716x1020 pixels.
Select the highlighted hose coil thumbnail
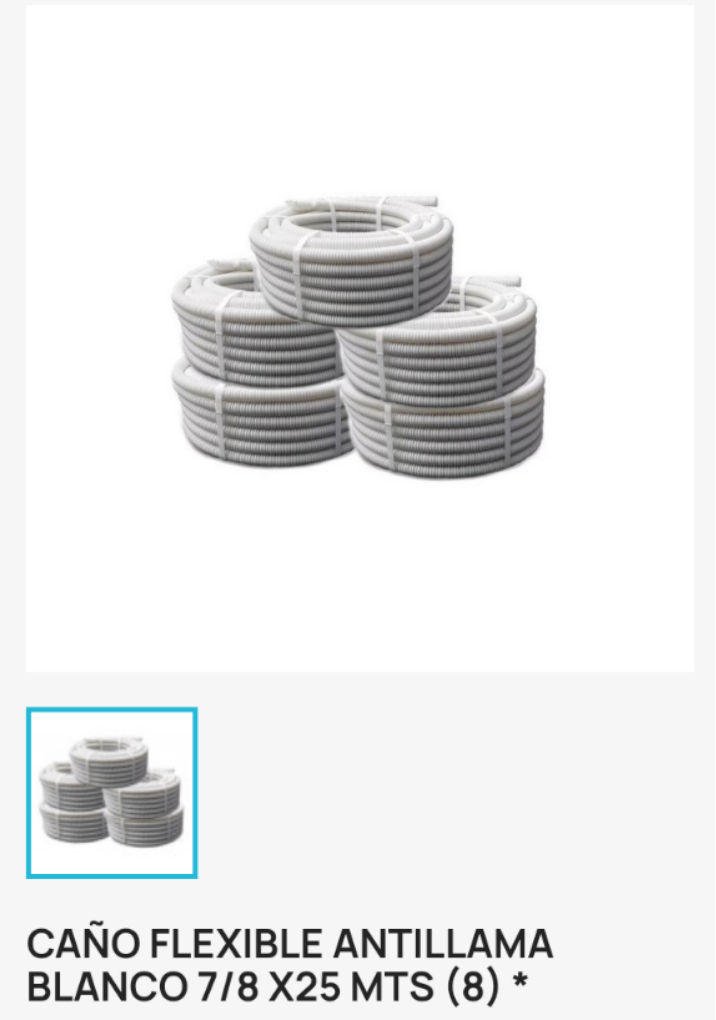point(111,792)
